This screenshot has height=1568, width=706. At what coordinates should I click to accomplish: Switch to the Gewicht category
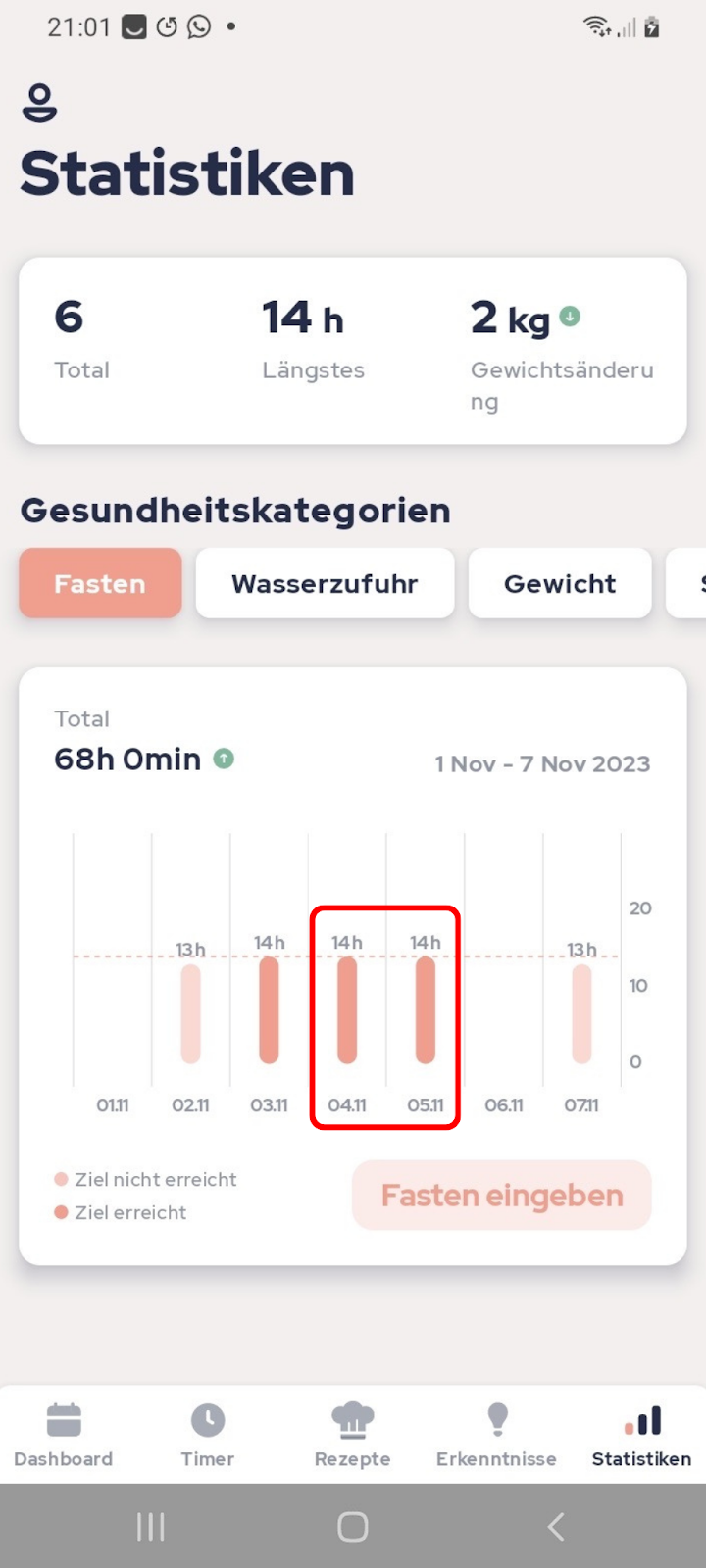click(559, 583)
